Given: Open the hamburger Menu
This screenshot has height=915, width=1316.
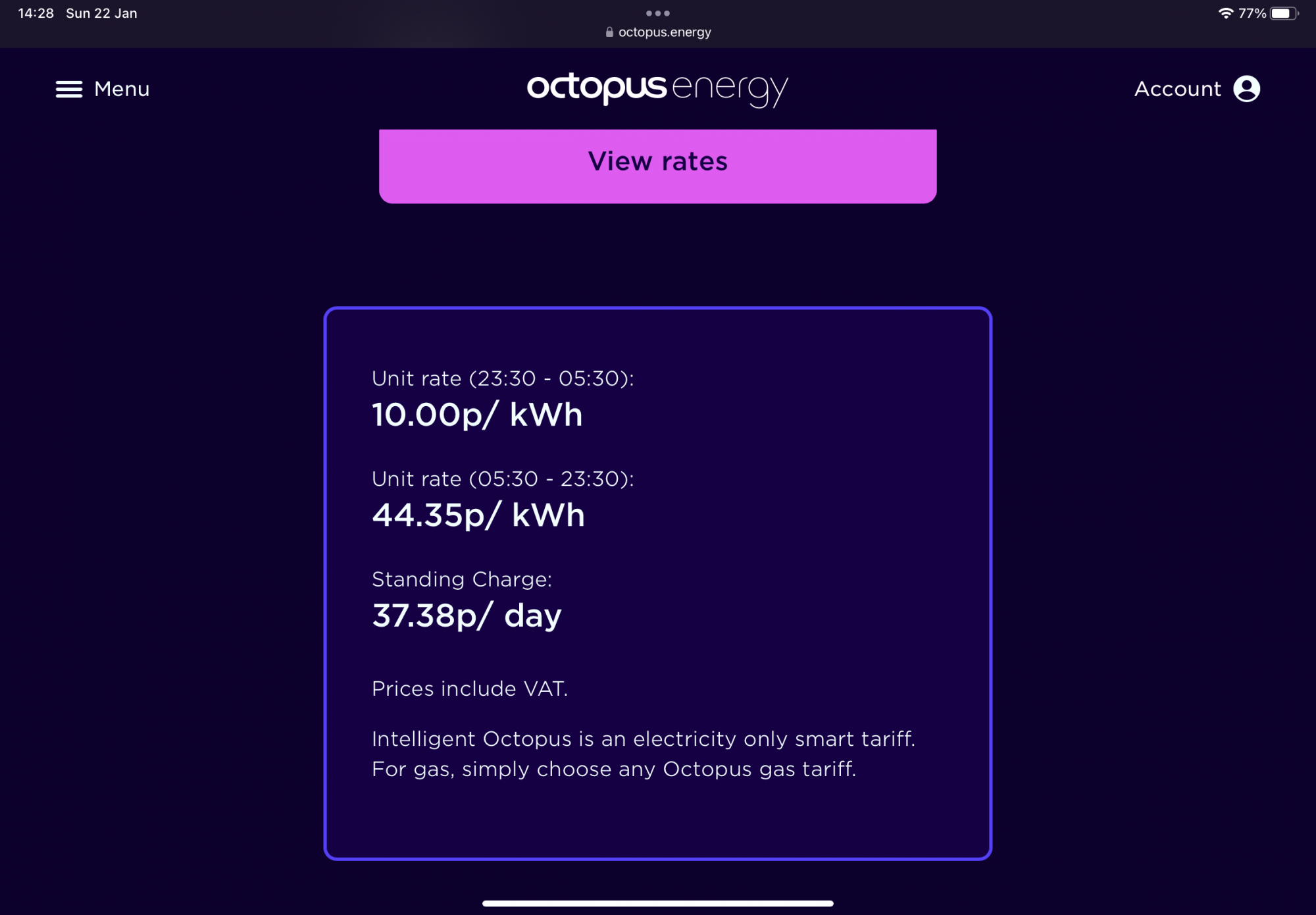Looking at the screenshot, I should 102,89.
